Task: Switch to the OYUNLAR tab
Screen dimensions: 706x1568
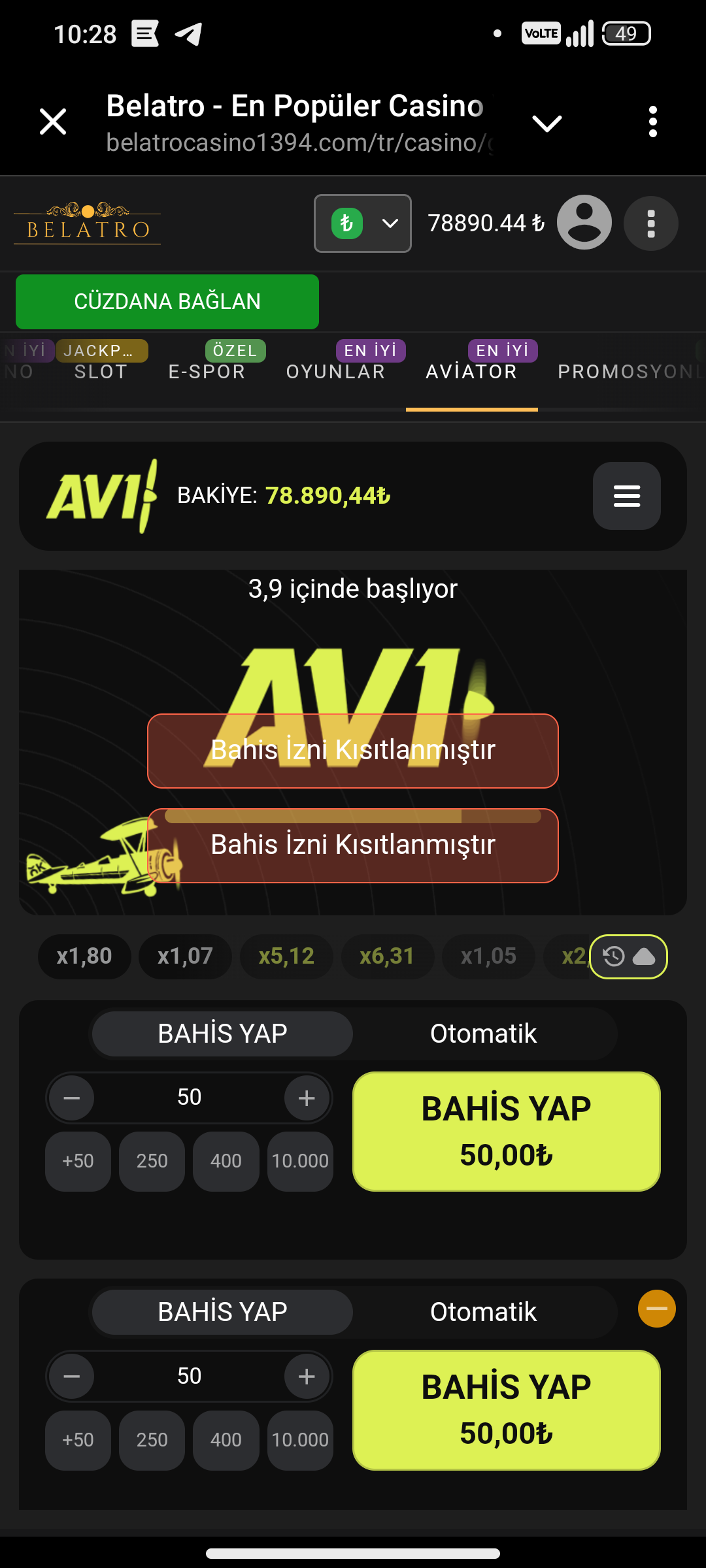Action: 336,371
